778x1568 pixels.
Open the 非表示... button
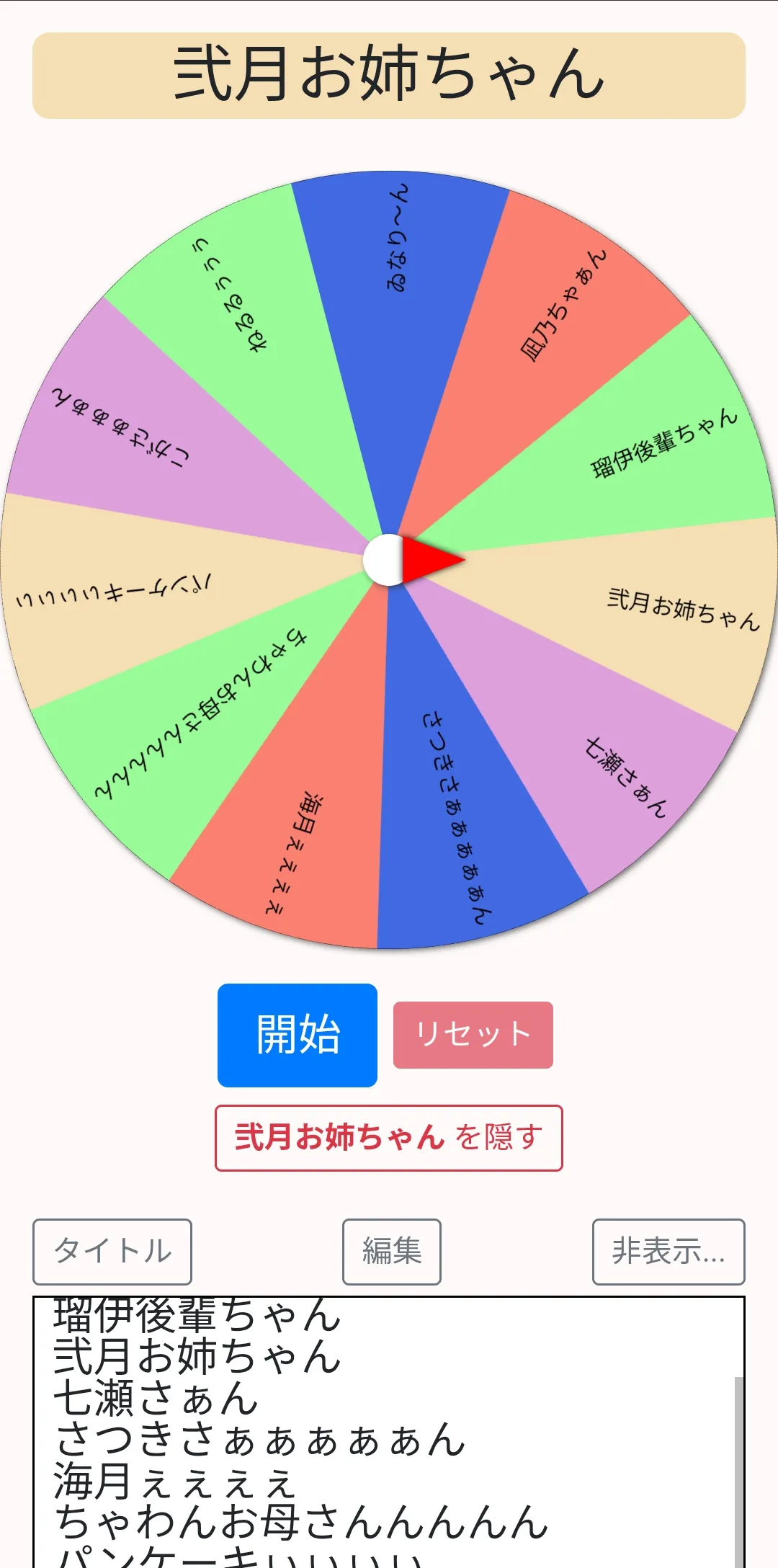coord(668,1252)
